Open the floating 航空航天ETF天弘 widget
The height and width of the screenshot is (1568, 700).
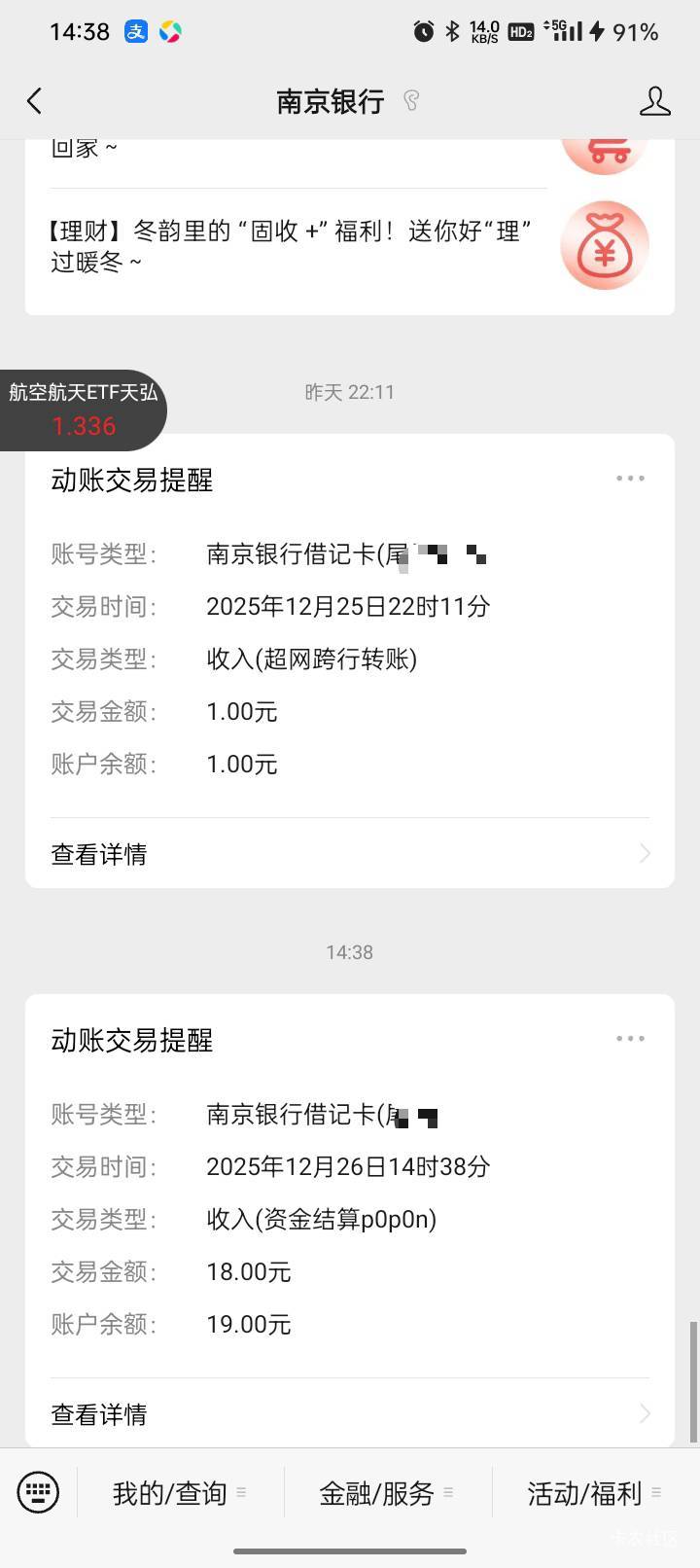coord(84,410)
